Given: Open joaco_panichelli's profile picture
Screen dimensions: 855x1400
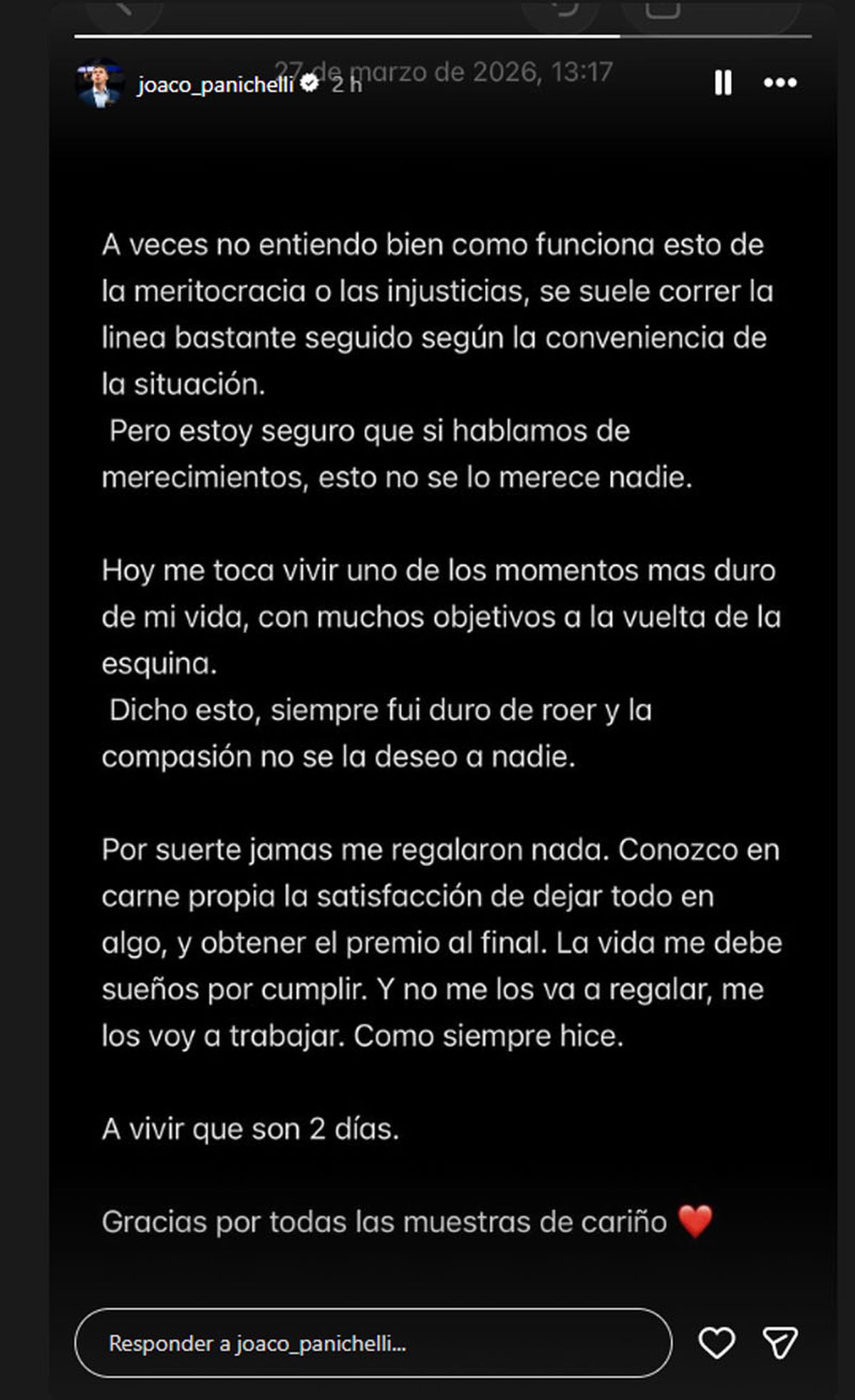Looking at the screenshot, I should pyautogui.click(x=100, y=84).
